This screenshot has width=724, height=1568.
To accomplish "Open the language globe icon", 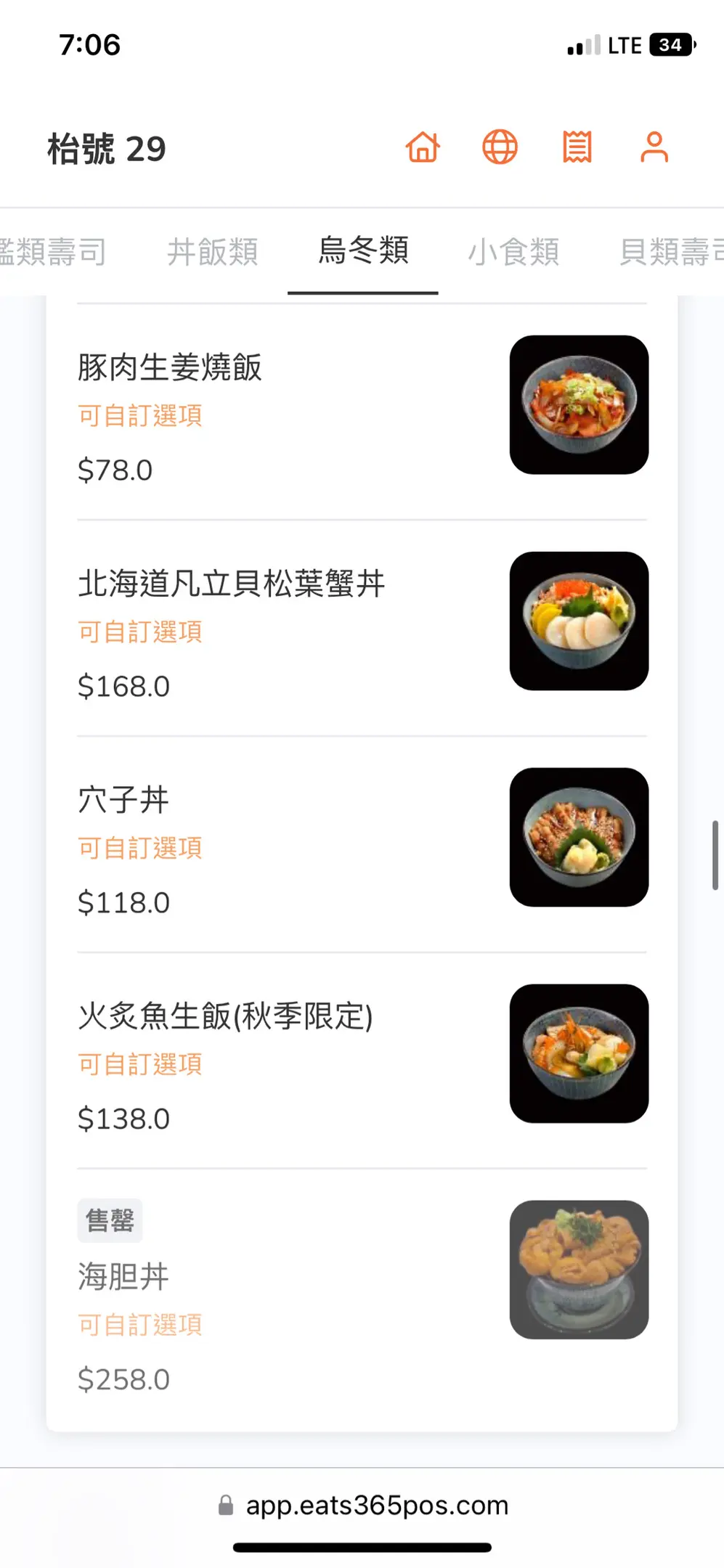I will pyautogui.click(x=500, y=147).
